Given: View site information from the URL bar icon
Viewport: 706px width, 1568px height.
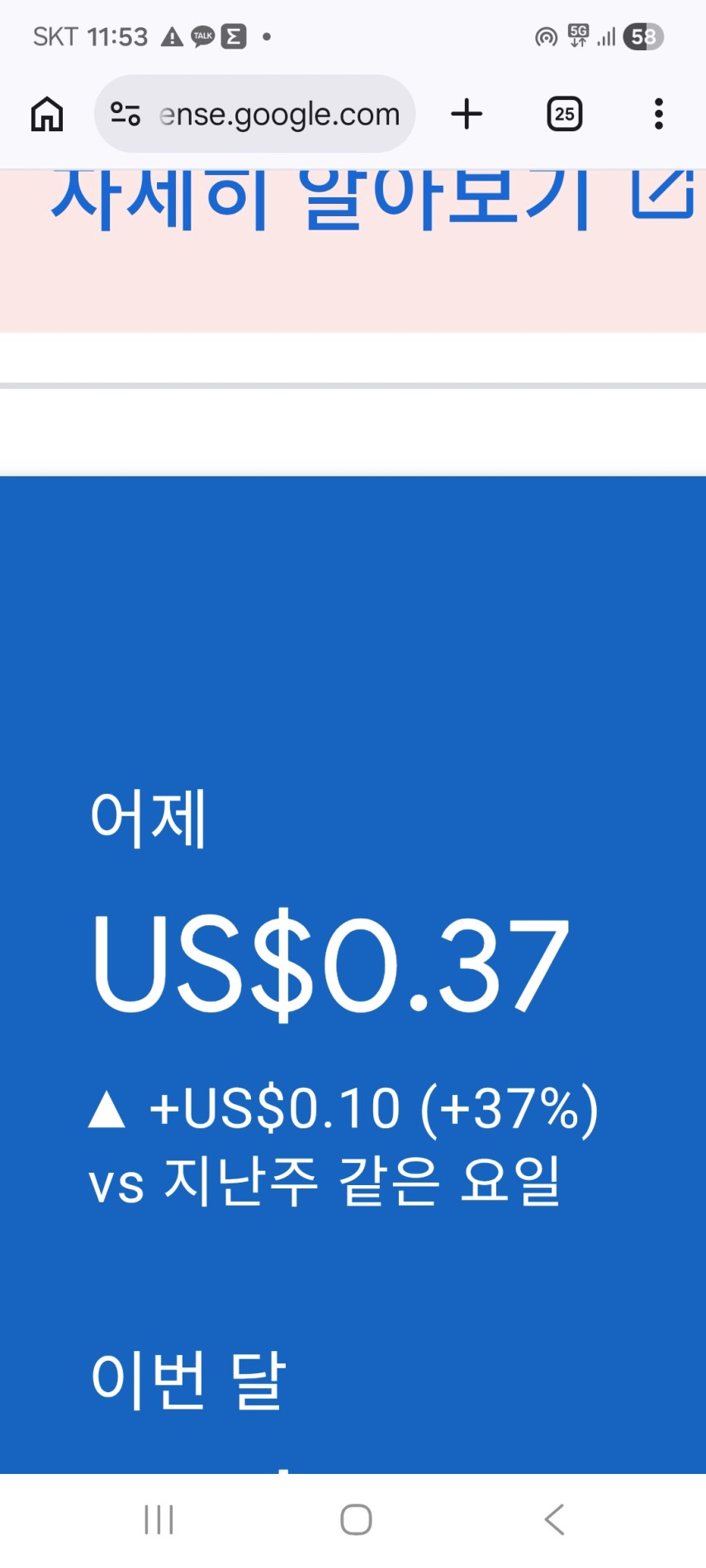Looking at the screenshot, I should 126,114.
